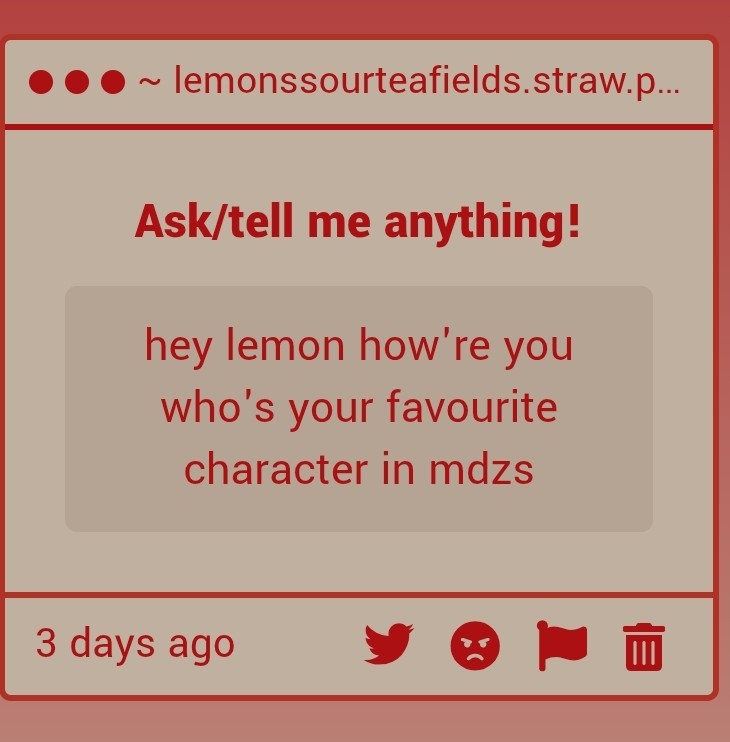Share this ask to Twitter
Screen dimensions: 730x742
click(388, 644)
